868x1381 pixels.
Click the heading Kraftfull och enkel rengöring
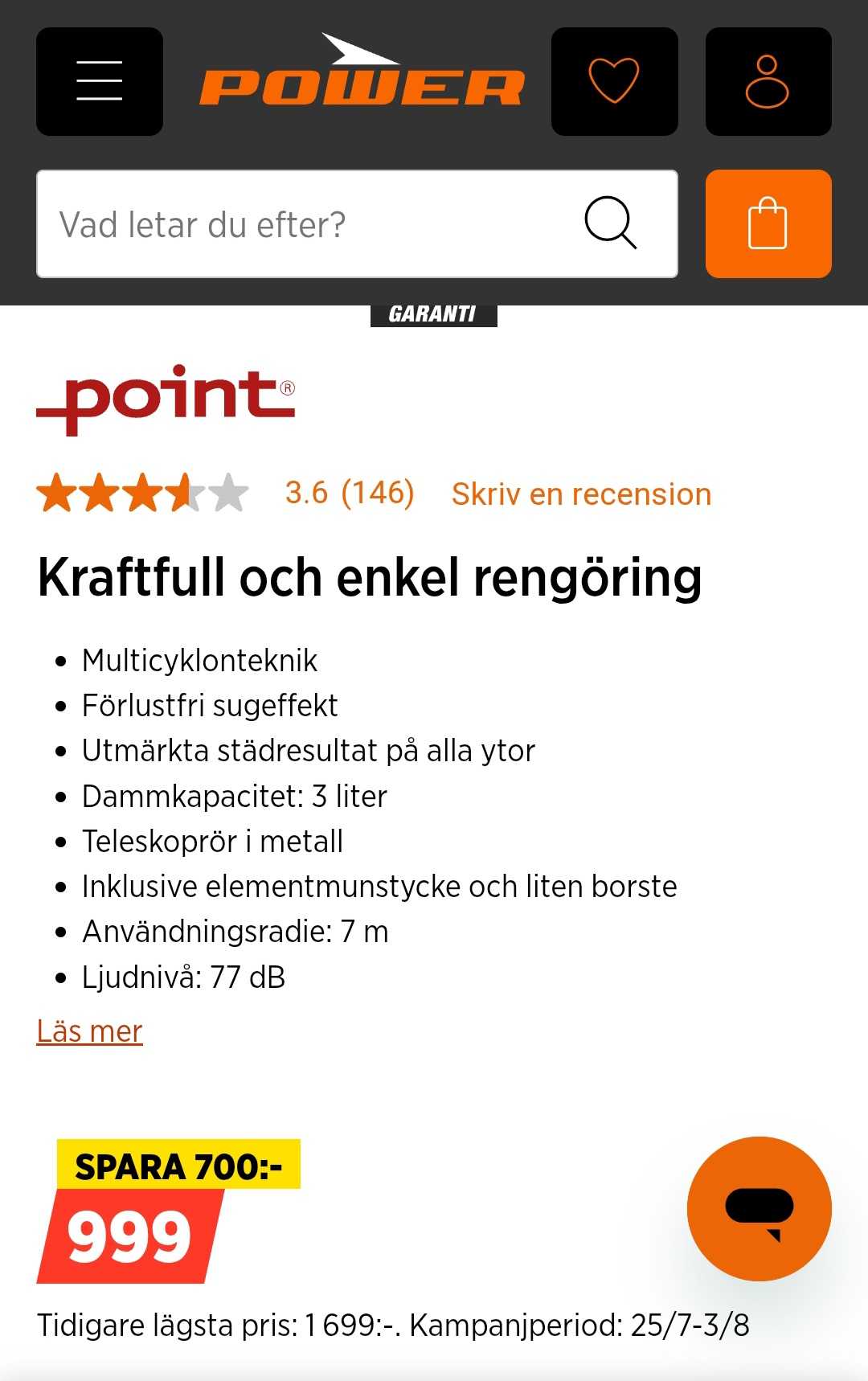(x=370, y=575)
